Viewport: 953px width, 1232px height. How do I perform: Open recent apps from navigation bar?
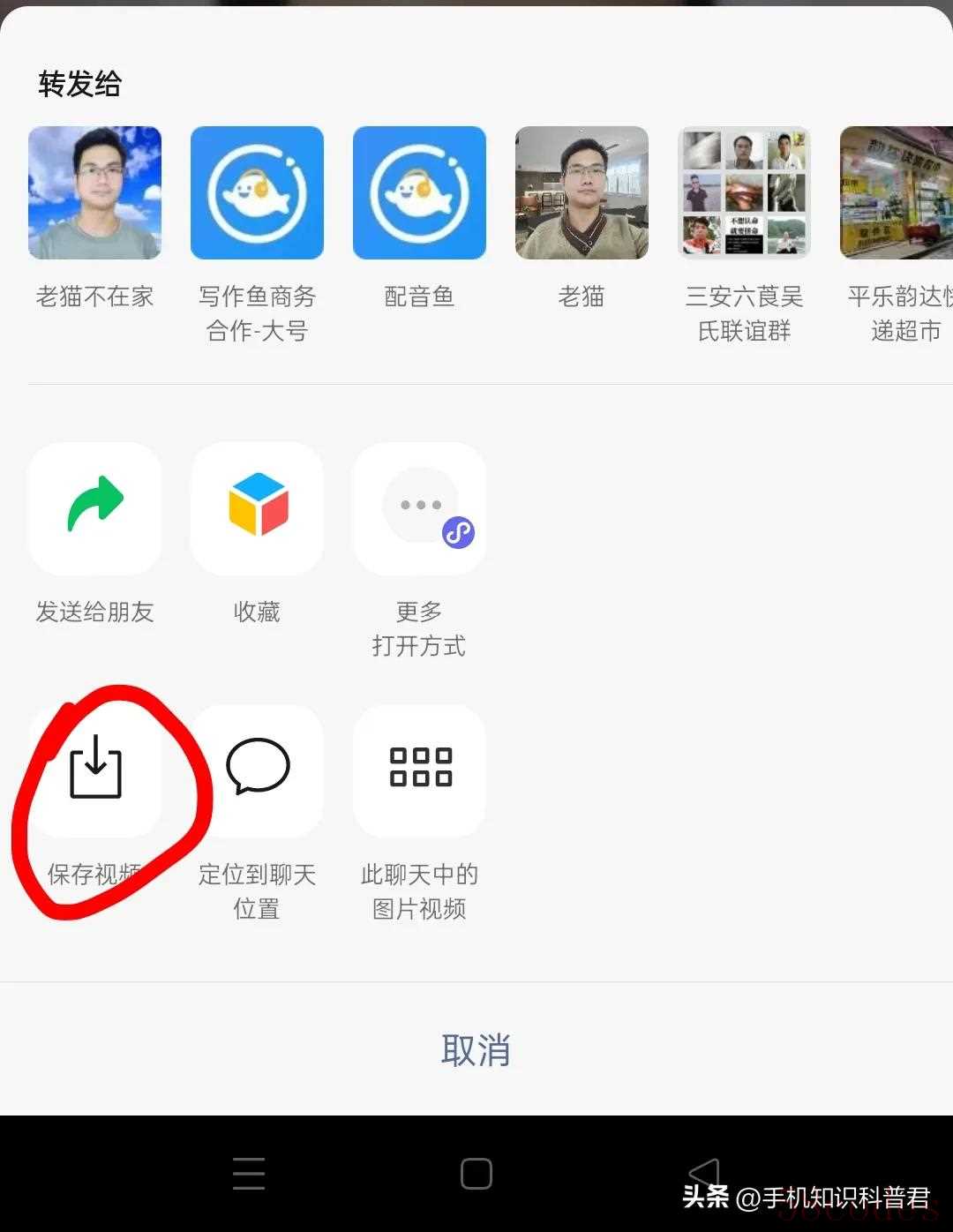point(249,1174)
